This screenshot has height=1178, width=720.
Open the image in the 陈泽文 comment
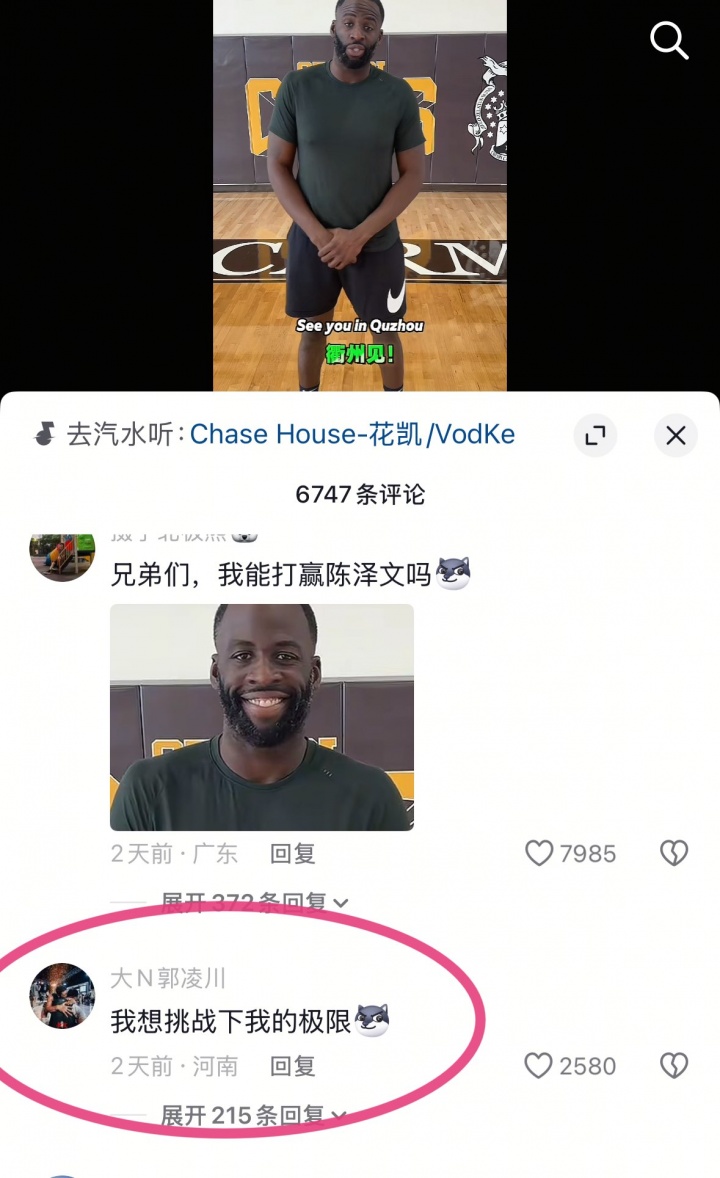[x=261, y=717]
